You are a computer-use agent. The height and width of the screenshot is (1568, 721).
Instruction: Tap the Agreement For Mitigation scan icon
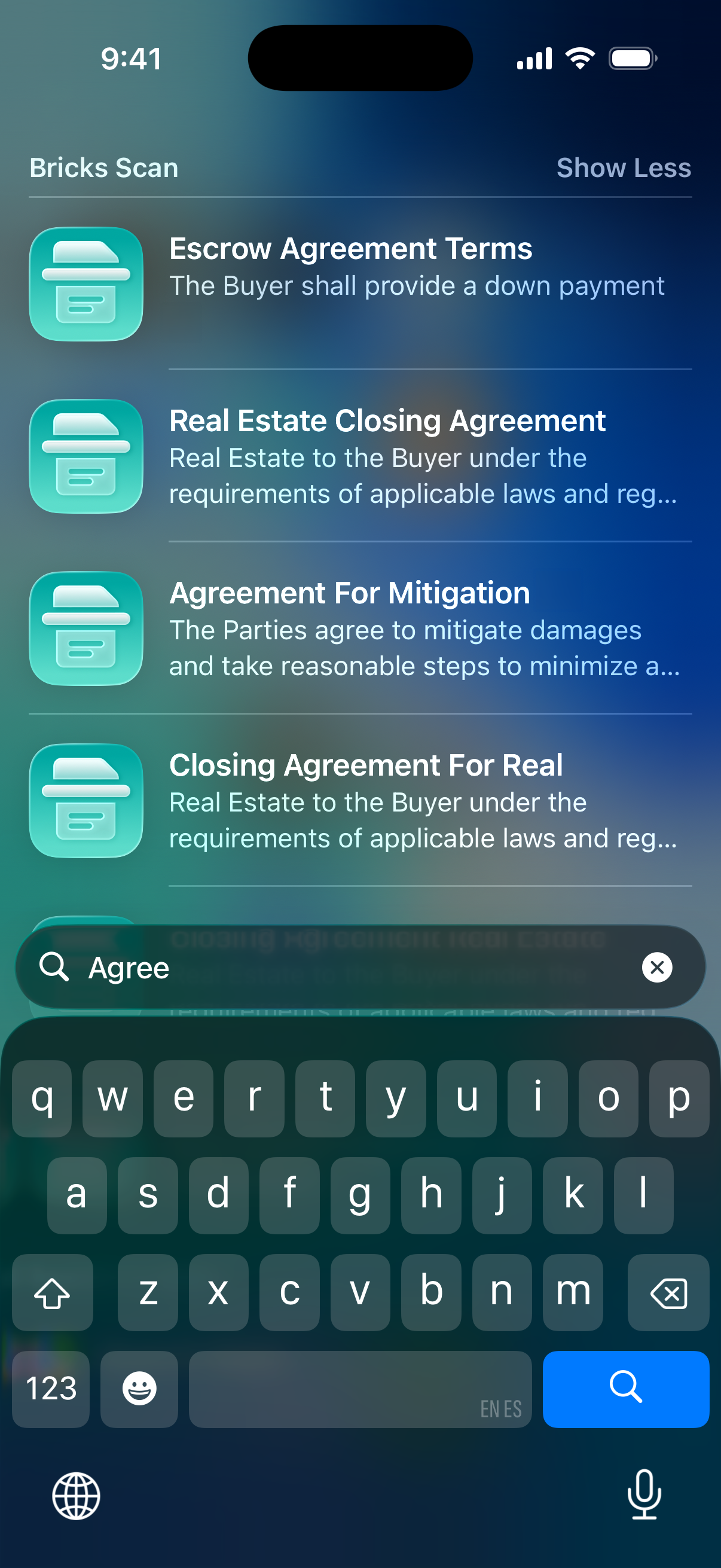pos(85,629)
